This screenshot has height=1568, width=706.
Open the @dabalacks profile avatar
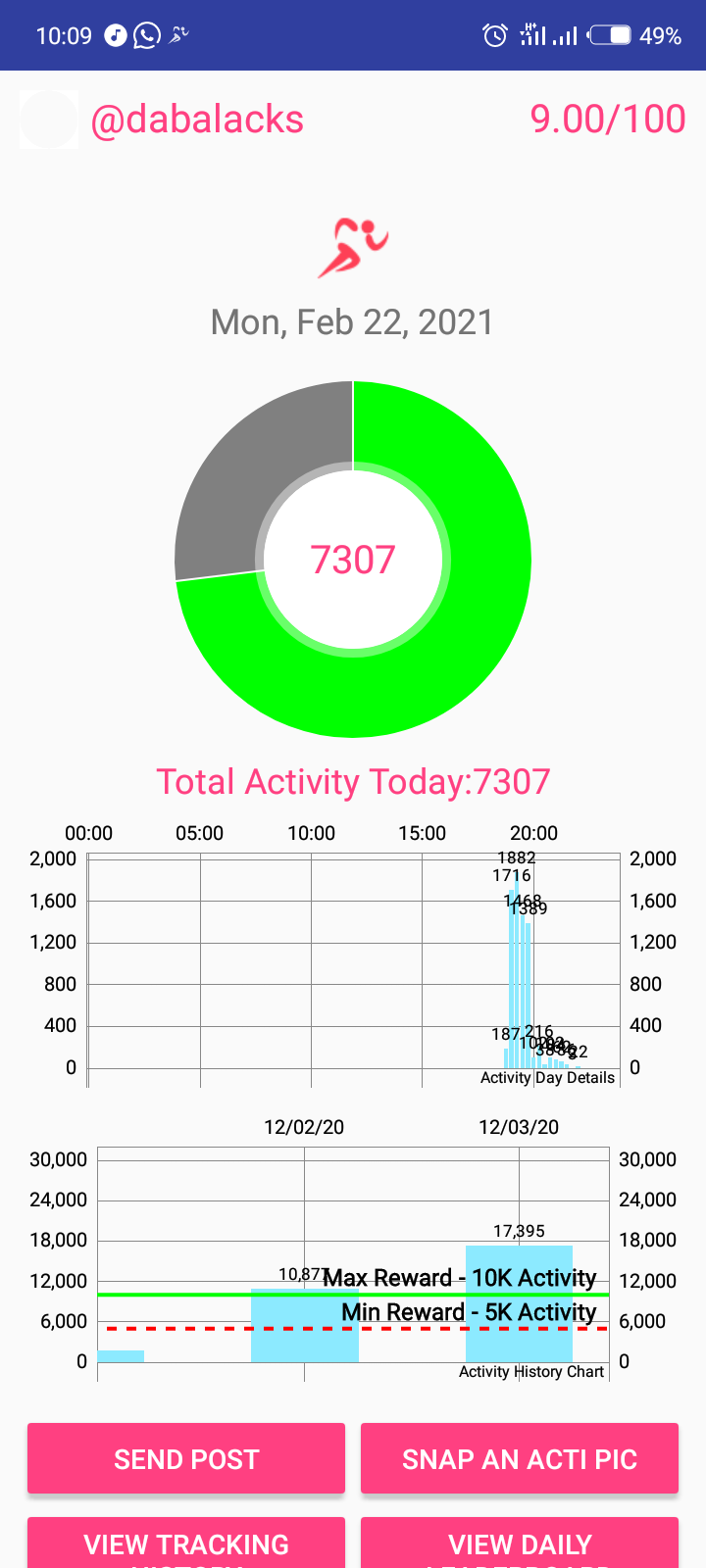coord(49,120)
